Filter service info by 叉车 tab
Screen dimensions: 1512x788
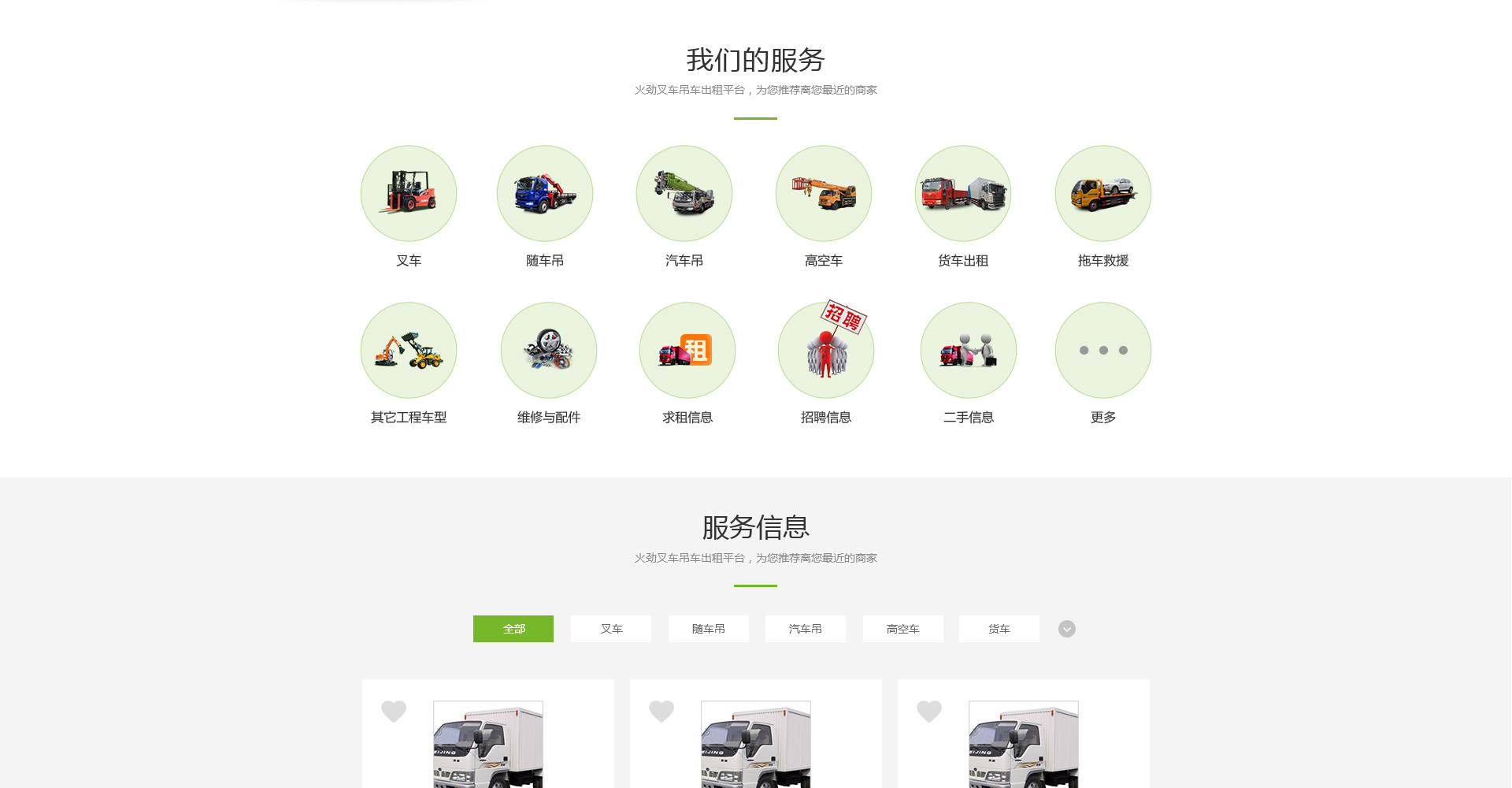click(x=611, y=629)
